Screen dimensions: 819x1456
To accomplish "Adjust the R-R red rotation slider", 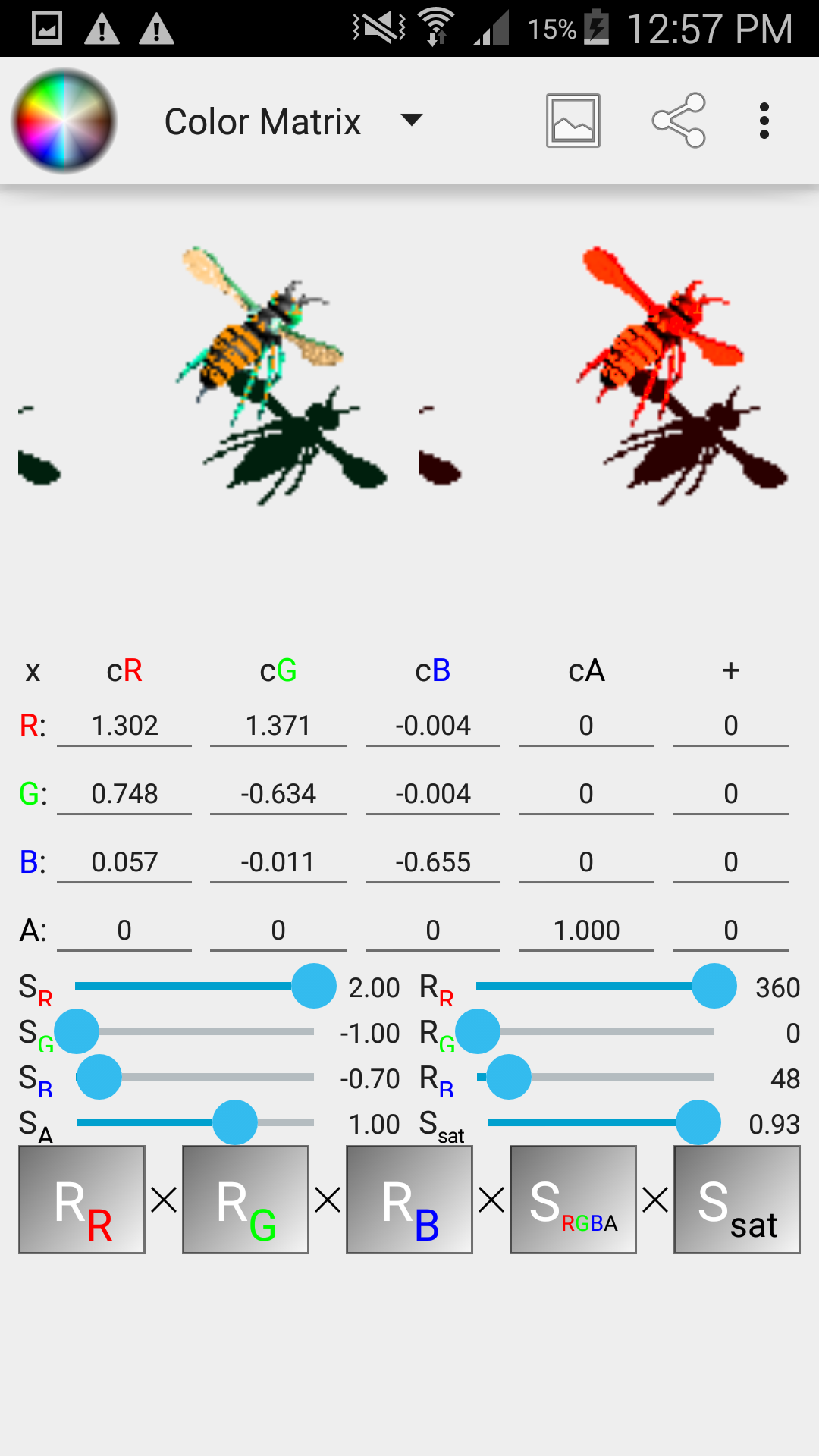I will point(714,986).
